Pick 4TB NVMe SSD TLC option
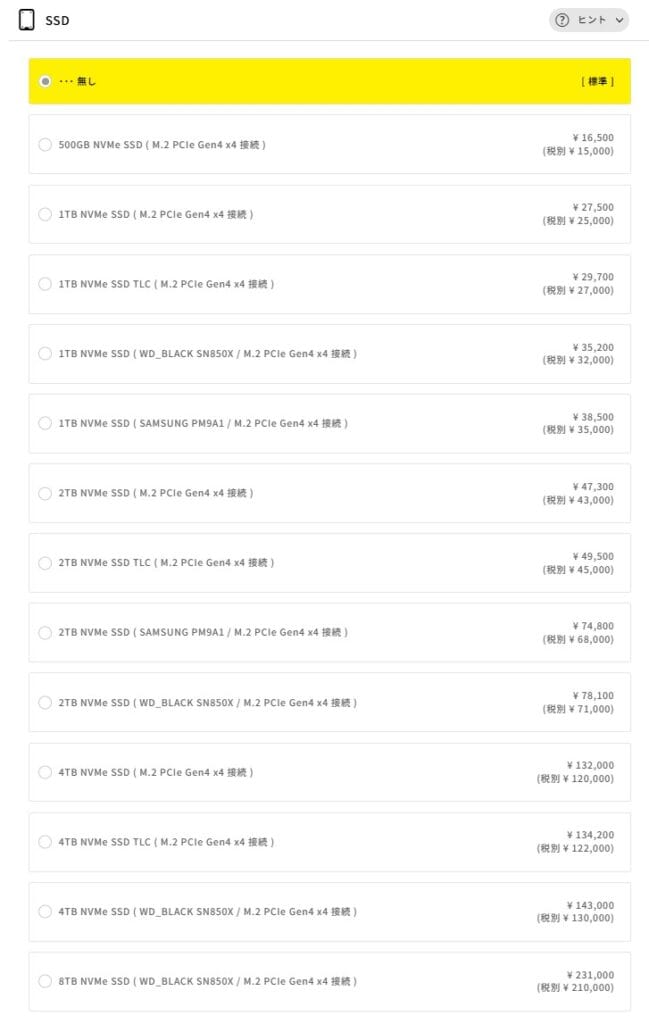The image size is (649, 1024). point(45,842)
